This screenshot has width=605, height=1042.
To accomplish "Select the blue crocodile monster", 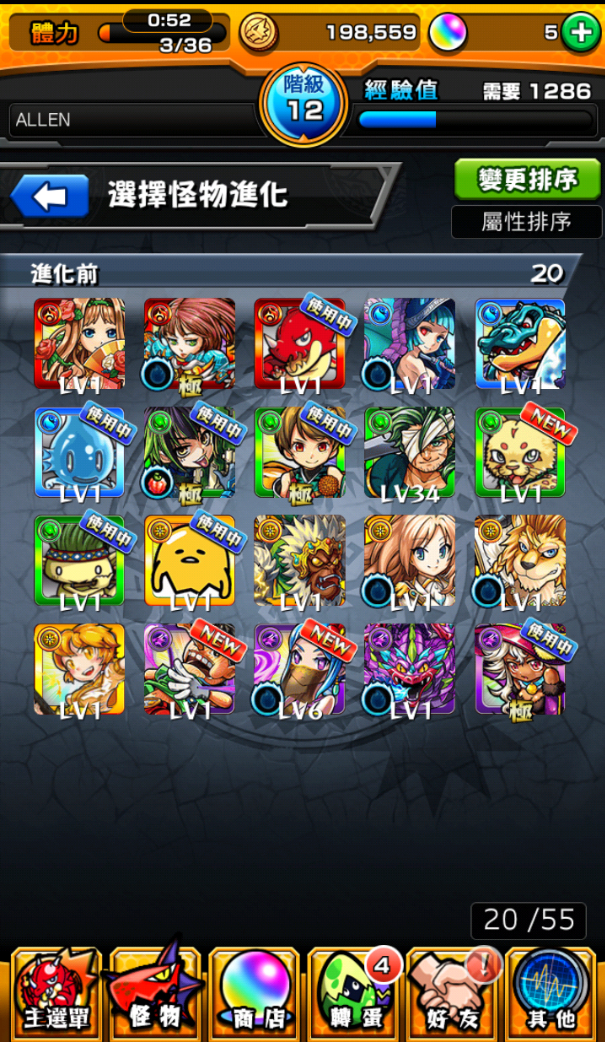I will click(x=520, y=343).
